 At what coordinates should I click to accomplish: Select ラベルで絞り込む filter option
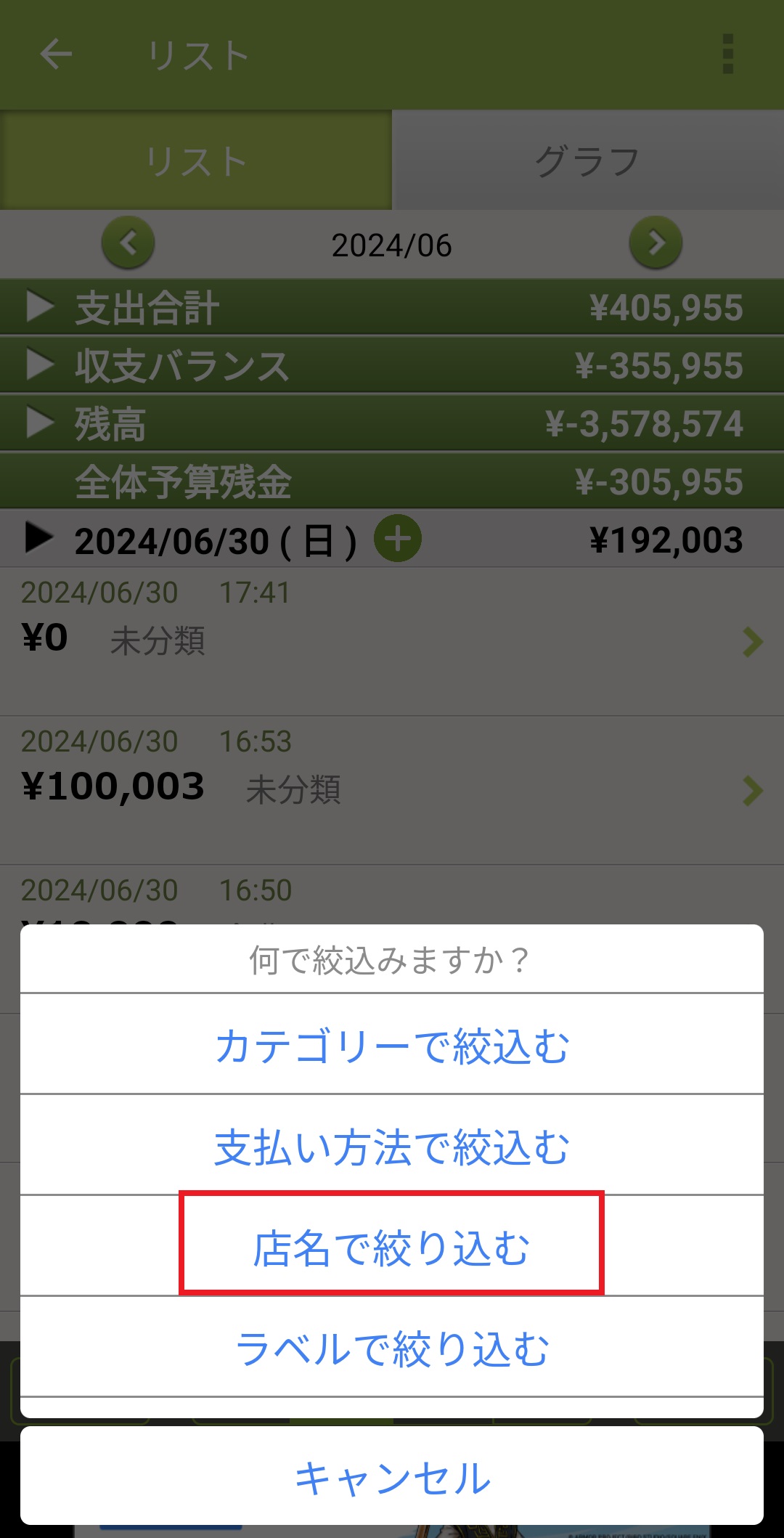[392, 1348]
